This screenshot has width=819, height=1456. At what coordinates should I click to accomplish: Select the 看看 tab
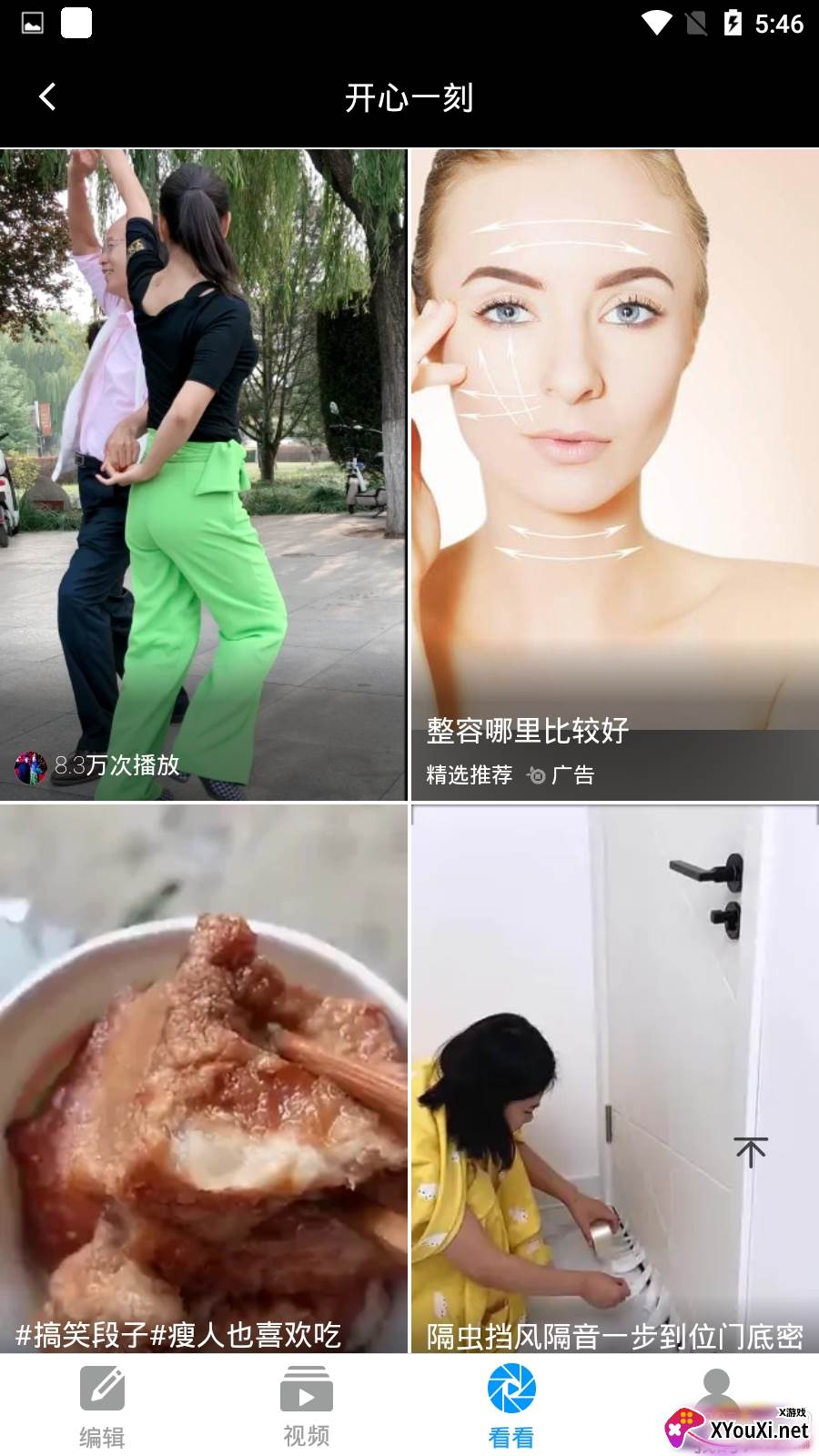point(511,1406)
